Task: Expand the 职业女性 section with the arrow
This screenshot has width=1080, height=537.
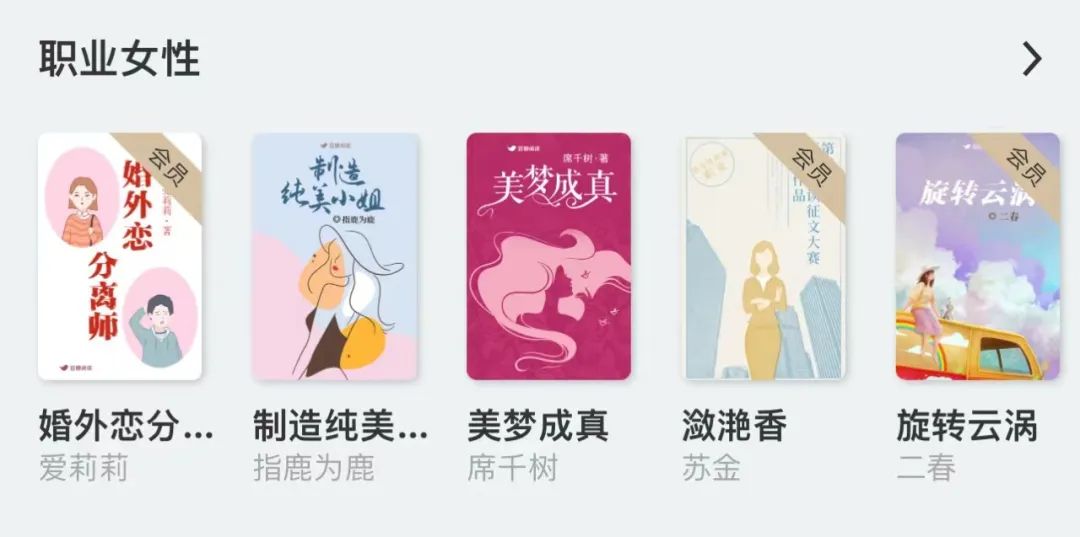Action: [x=1032, y=60]
